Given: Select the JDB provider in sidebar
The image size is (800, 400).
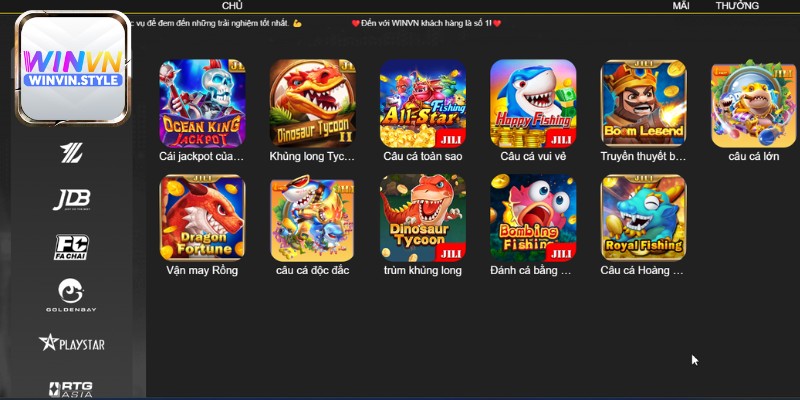Looking at the screenshot, I should pyautogui.click(x=72, y=200).
